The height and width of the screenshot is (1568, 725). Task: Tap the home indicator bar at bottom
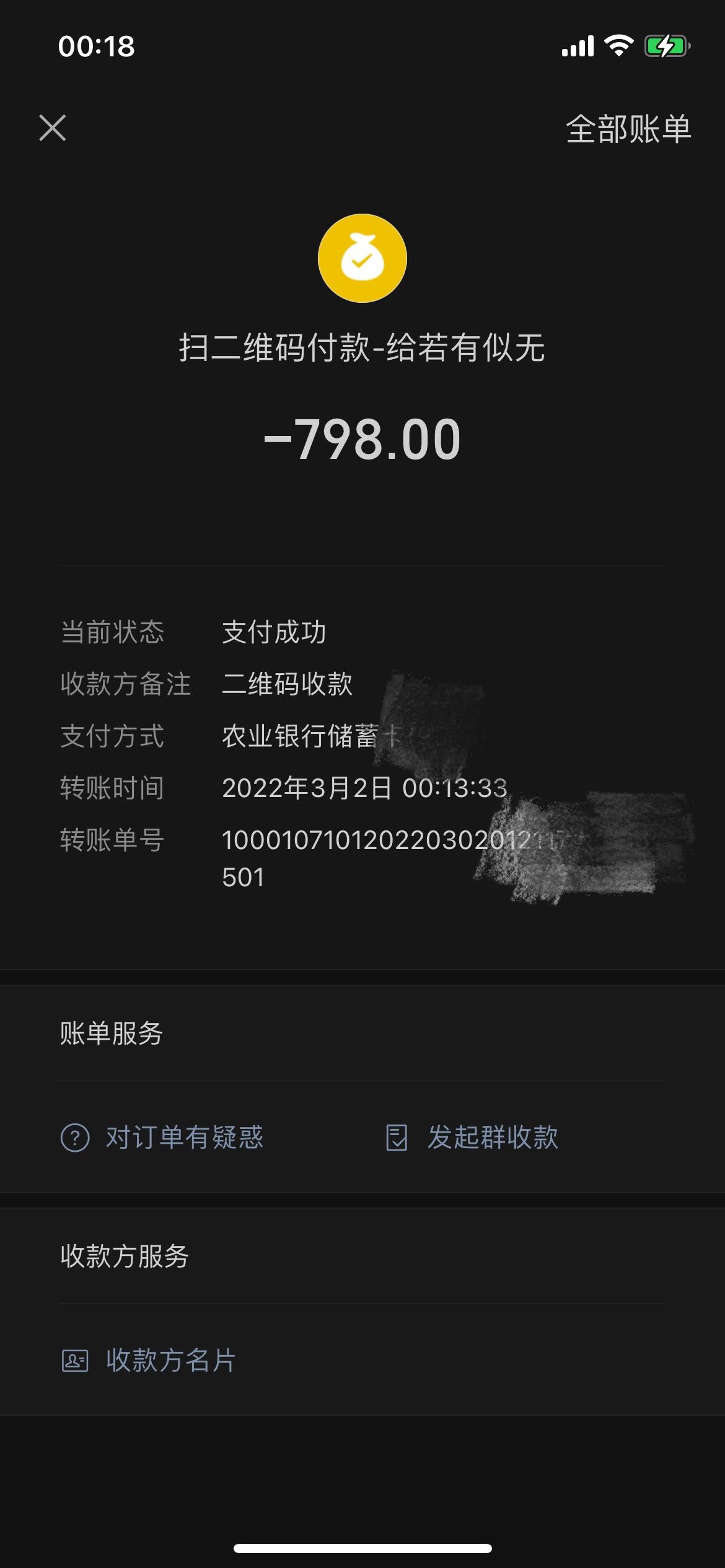click(362, 1546)
